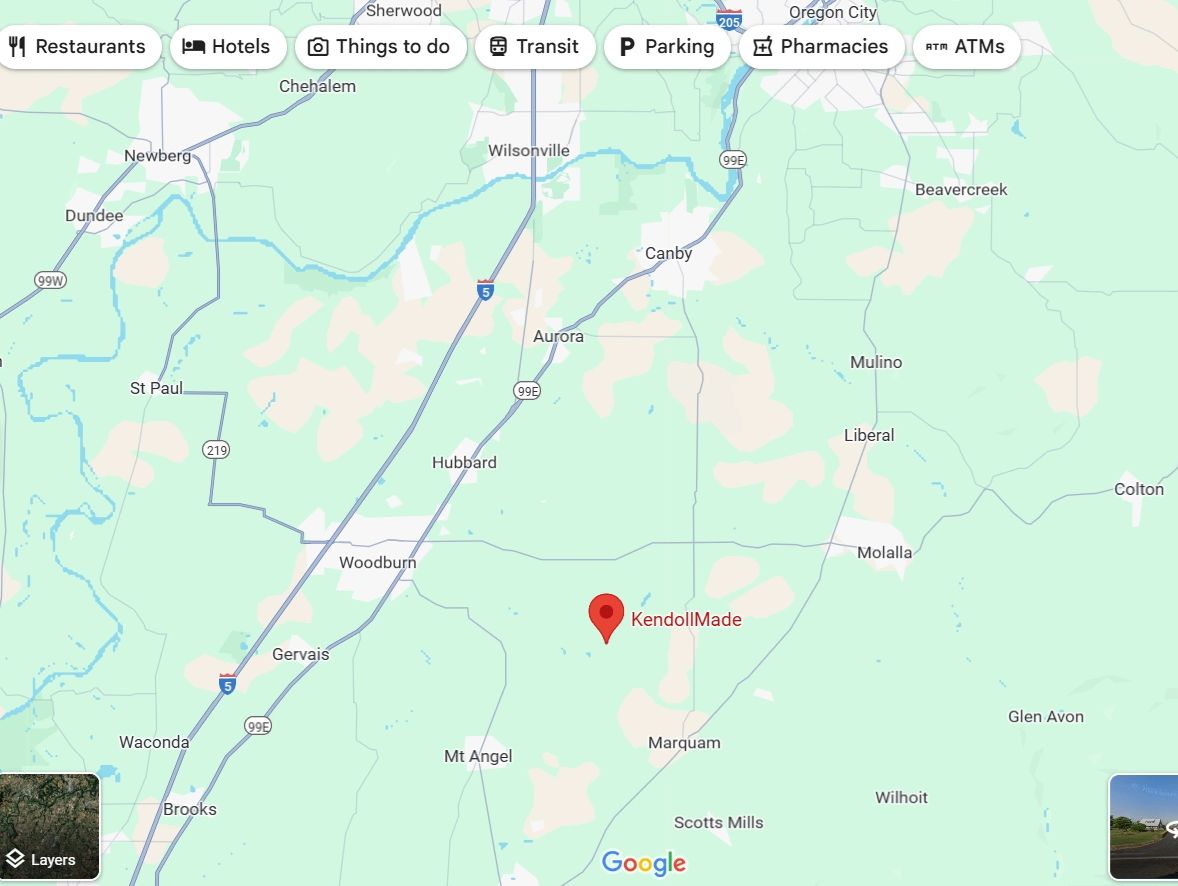
Task: Show Pharmacies on the map
Action: (x=821, y=47)
